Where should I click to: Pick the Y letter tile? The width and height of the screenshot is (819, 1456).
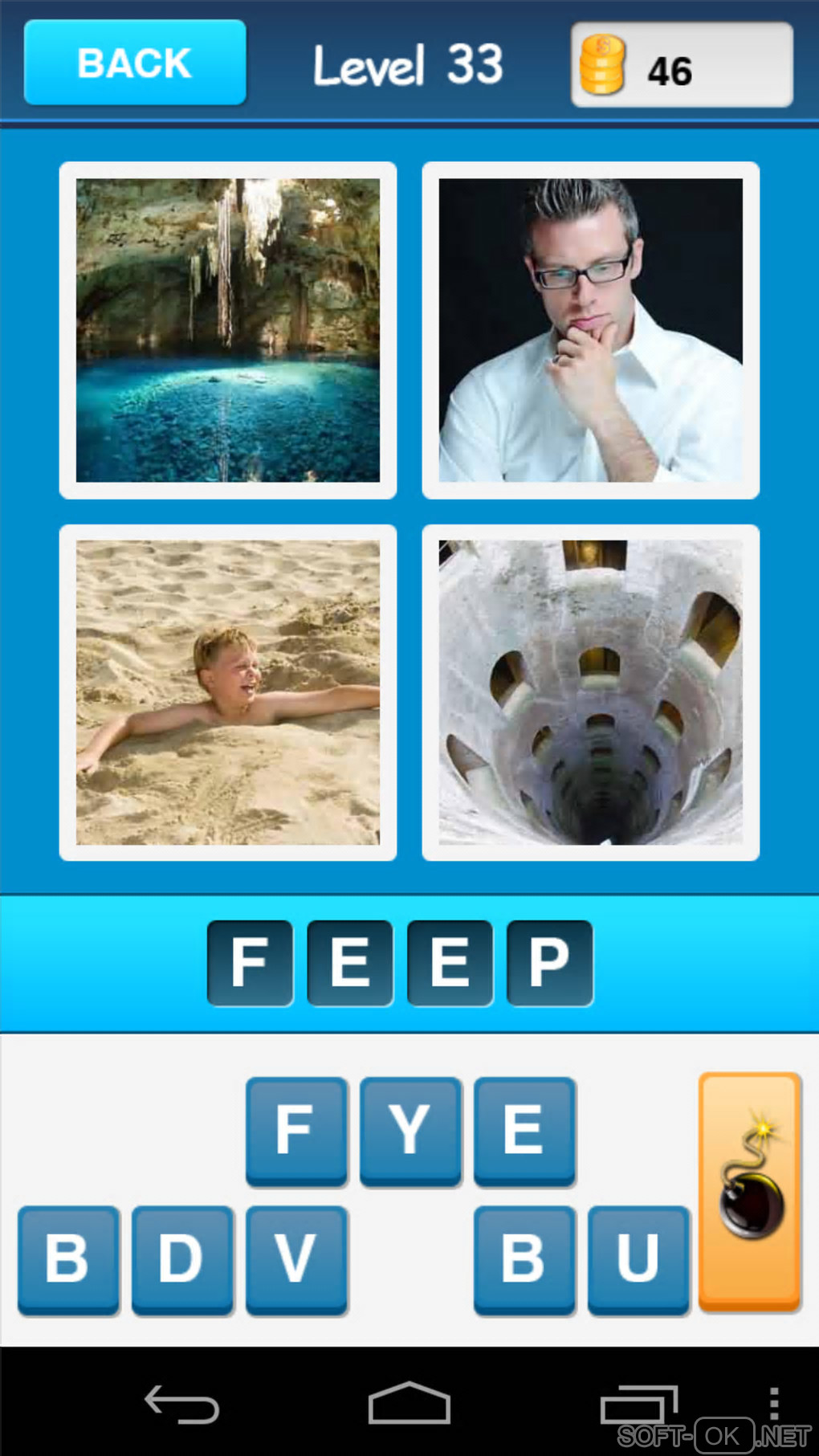(x=410, y=1130)
